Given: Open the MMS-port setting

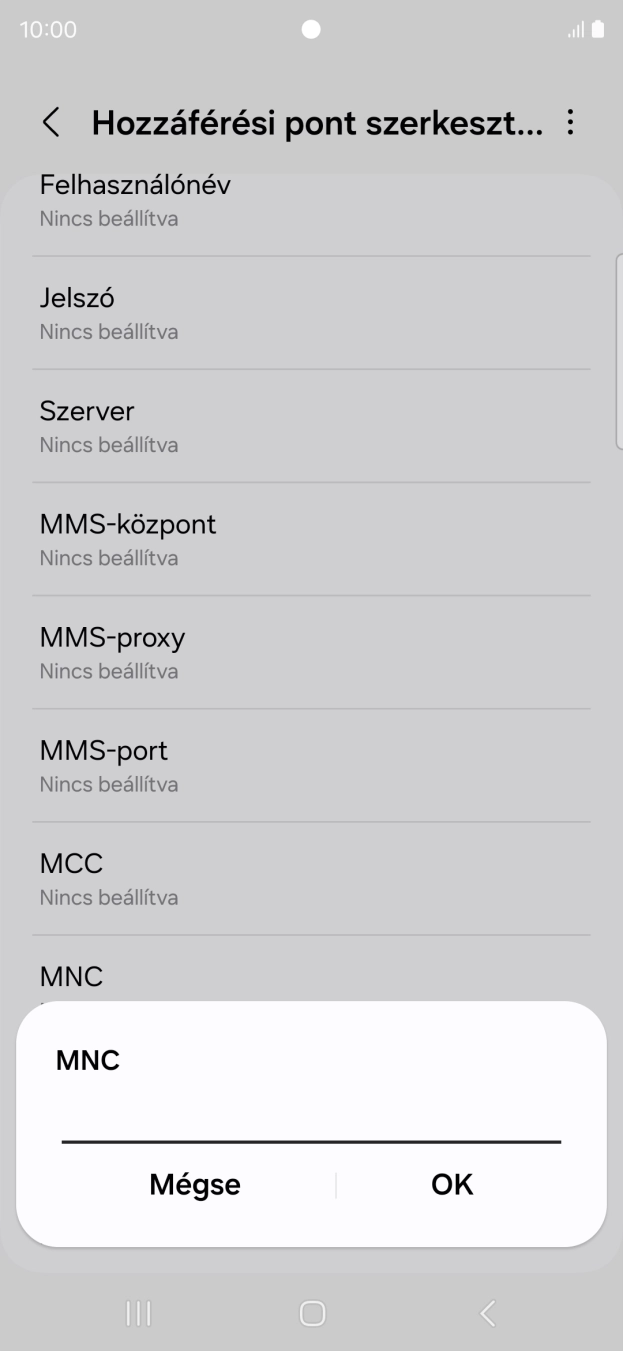Looking at the screenshot, I should coord(311,765).
